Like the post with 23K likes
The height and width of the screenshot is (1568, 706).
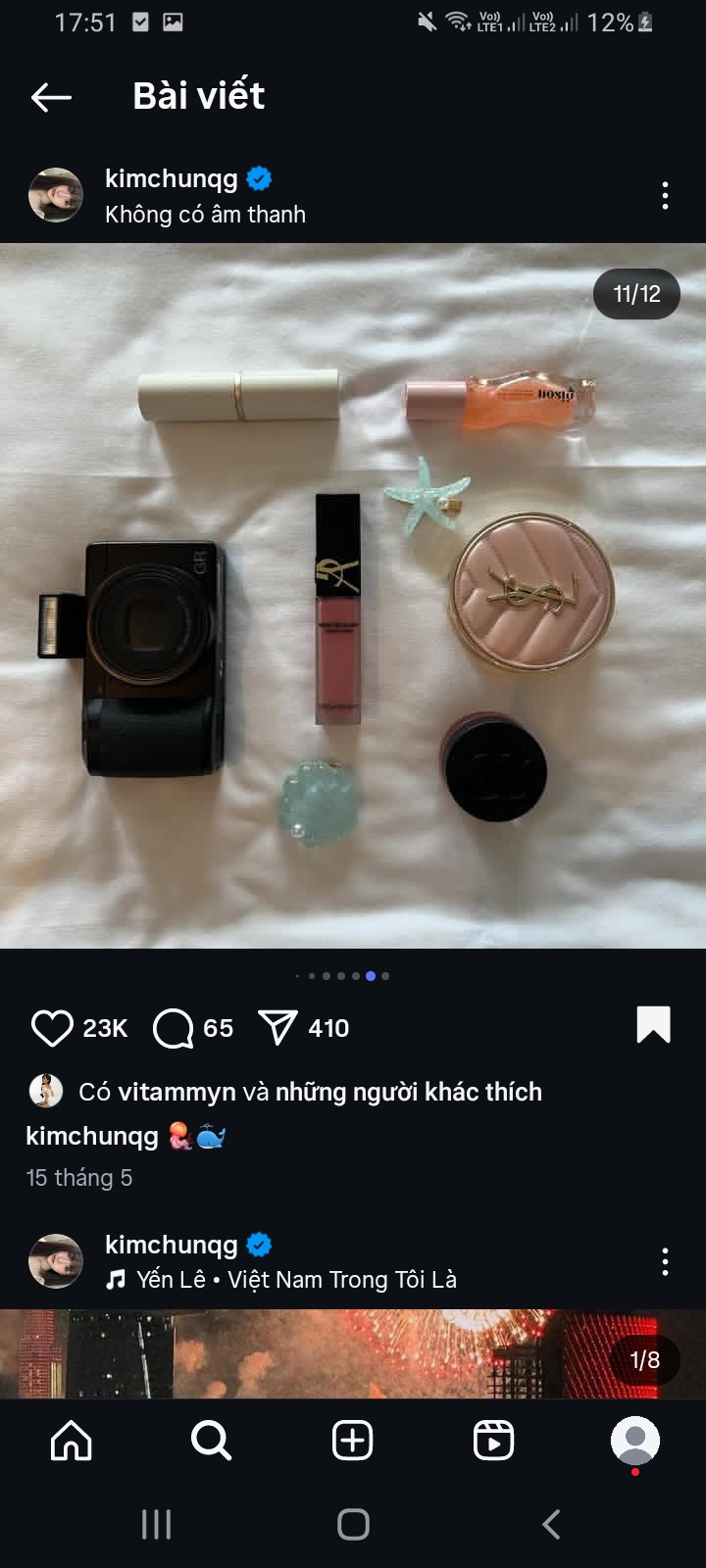(x=52, y=1028)
